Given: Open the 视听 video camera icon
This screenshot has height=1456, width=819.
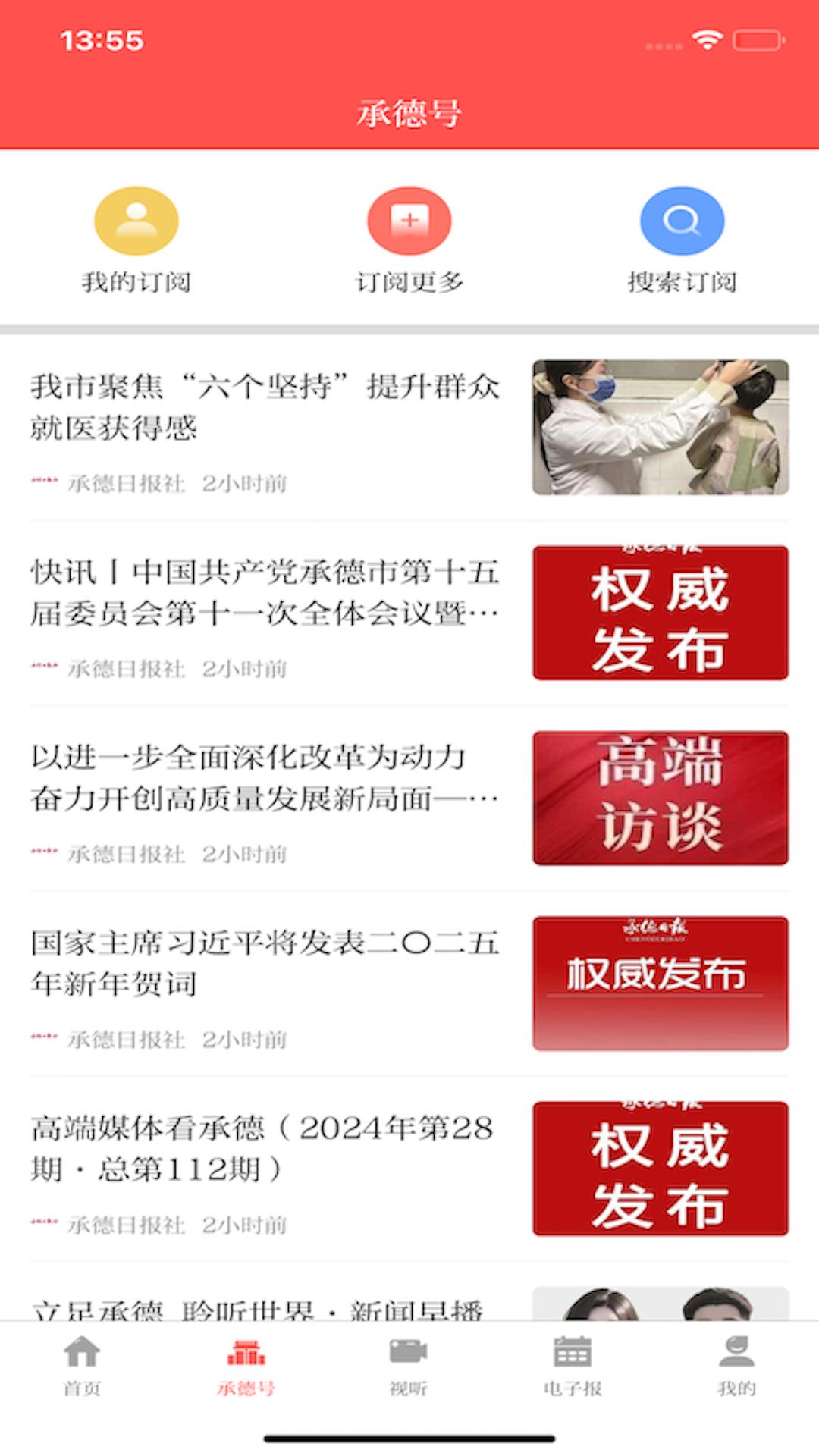Looking at the screenshot, I should (x=409, y=1361).
